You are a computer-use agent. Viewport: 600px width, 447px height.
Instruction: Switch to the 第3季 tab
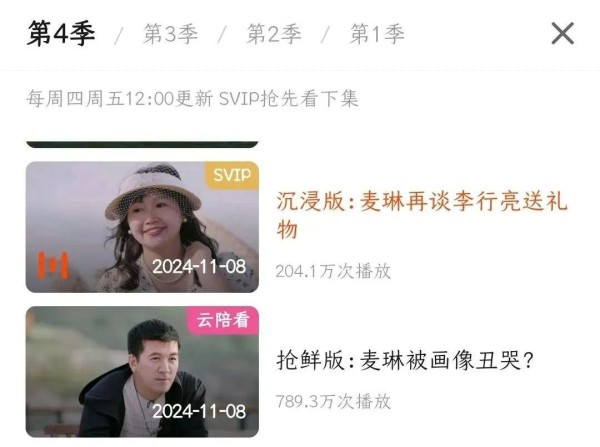[170, 34]
